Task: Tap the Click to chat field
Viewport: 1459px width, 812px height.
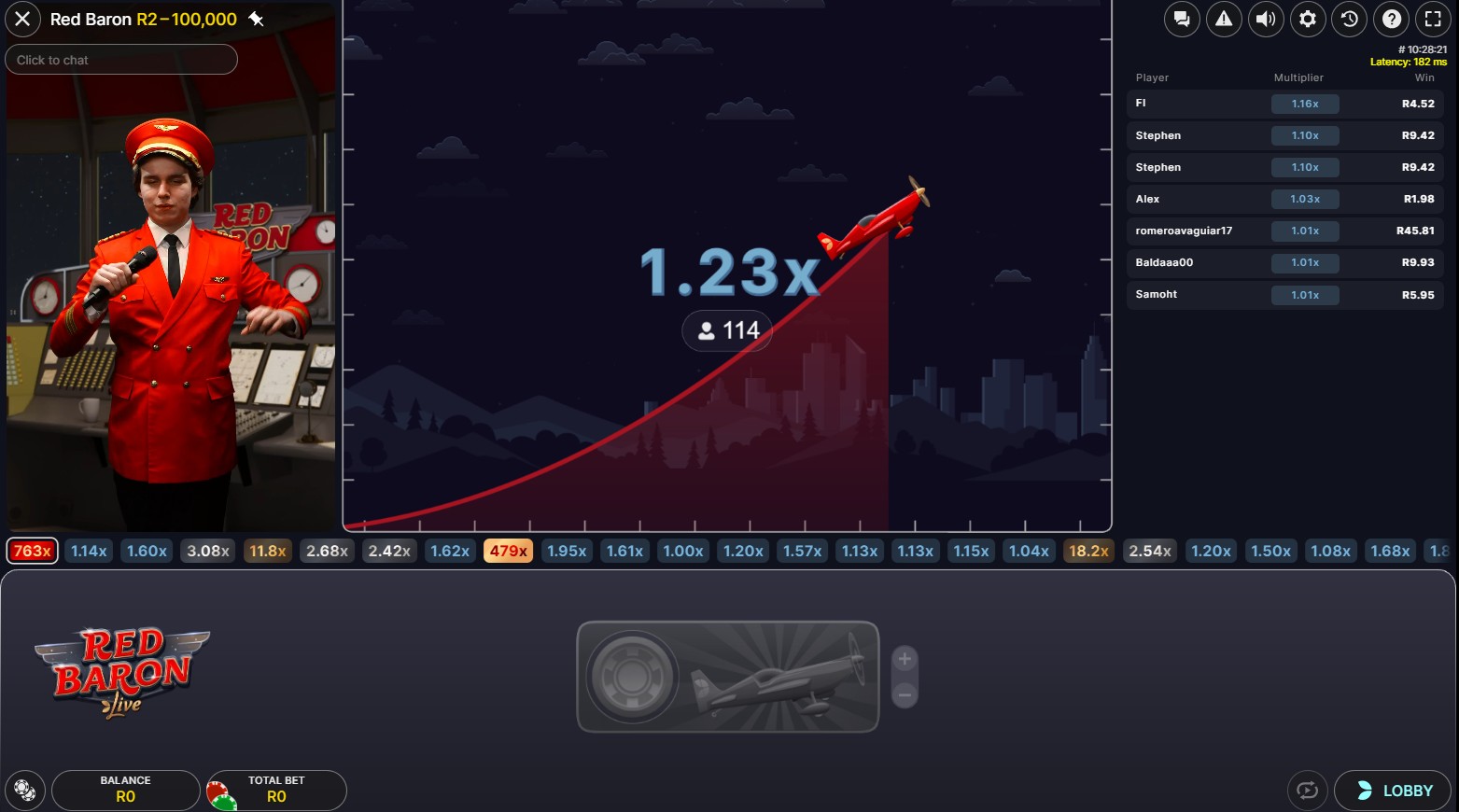Action: click(121, 60)
